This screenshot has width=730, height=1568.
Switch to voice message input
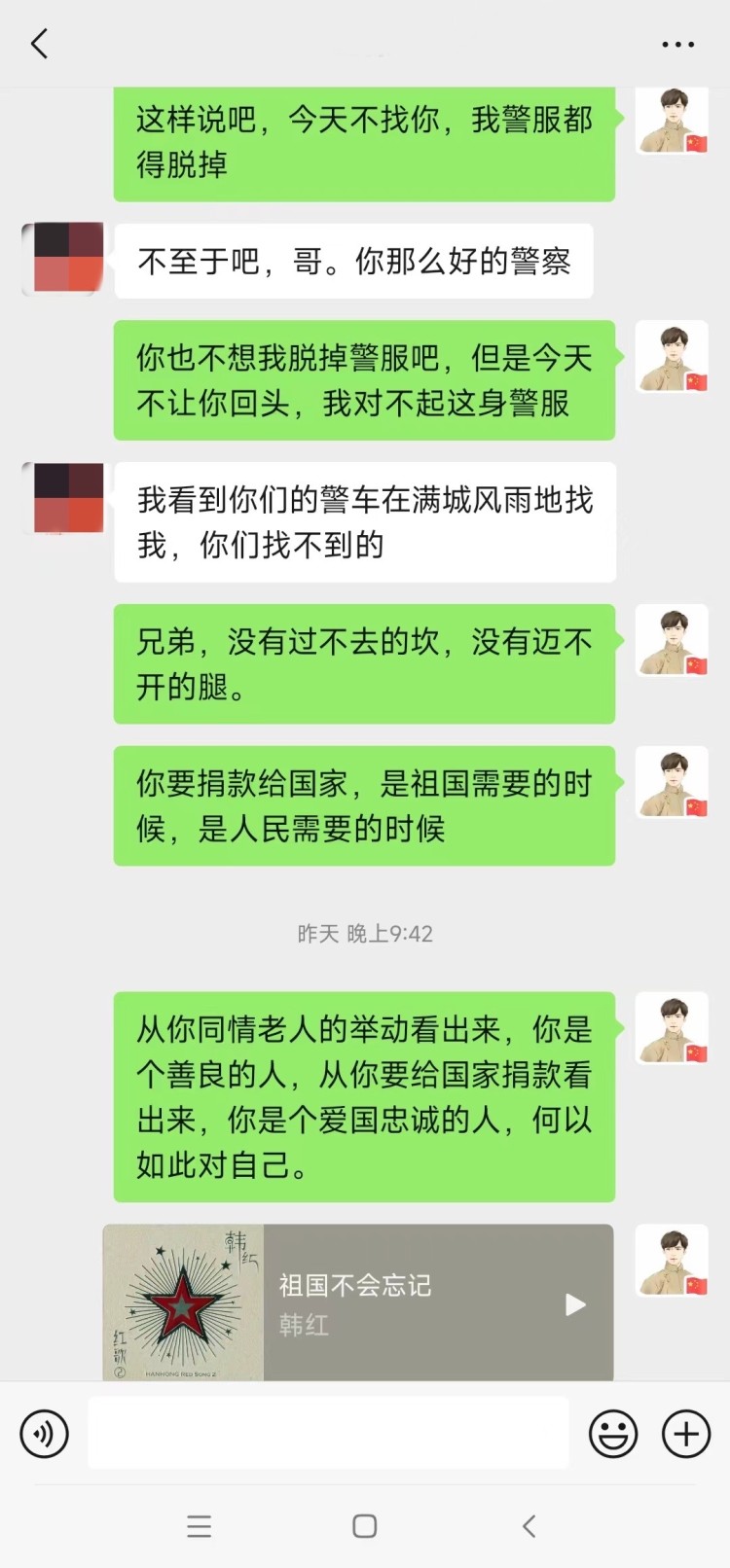tap(45, 1434)
